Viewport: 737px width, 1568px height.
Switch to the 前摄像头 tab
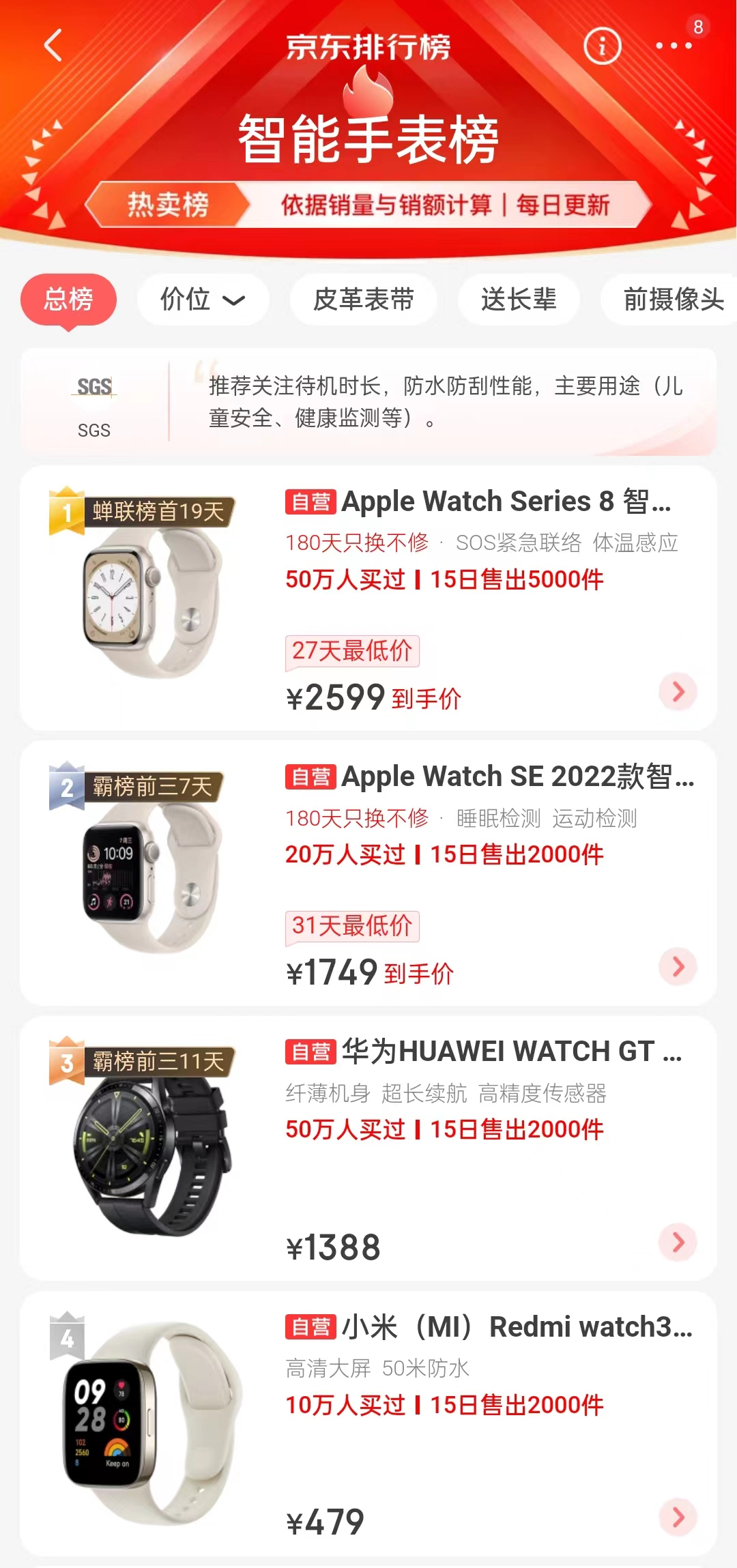[671, 299]
